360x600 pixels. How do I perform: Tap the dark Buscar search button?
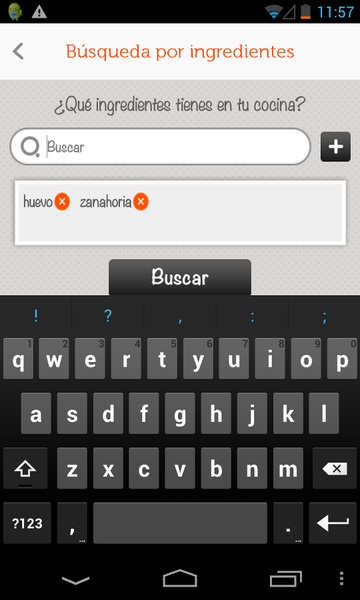point(180,277)
